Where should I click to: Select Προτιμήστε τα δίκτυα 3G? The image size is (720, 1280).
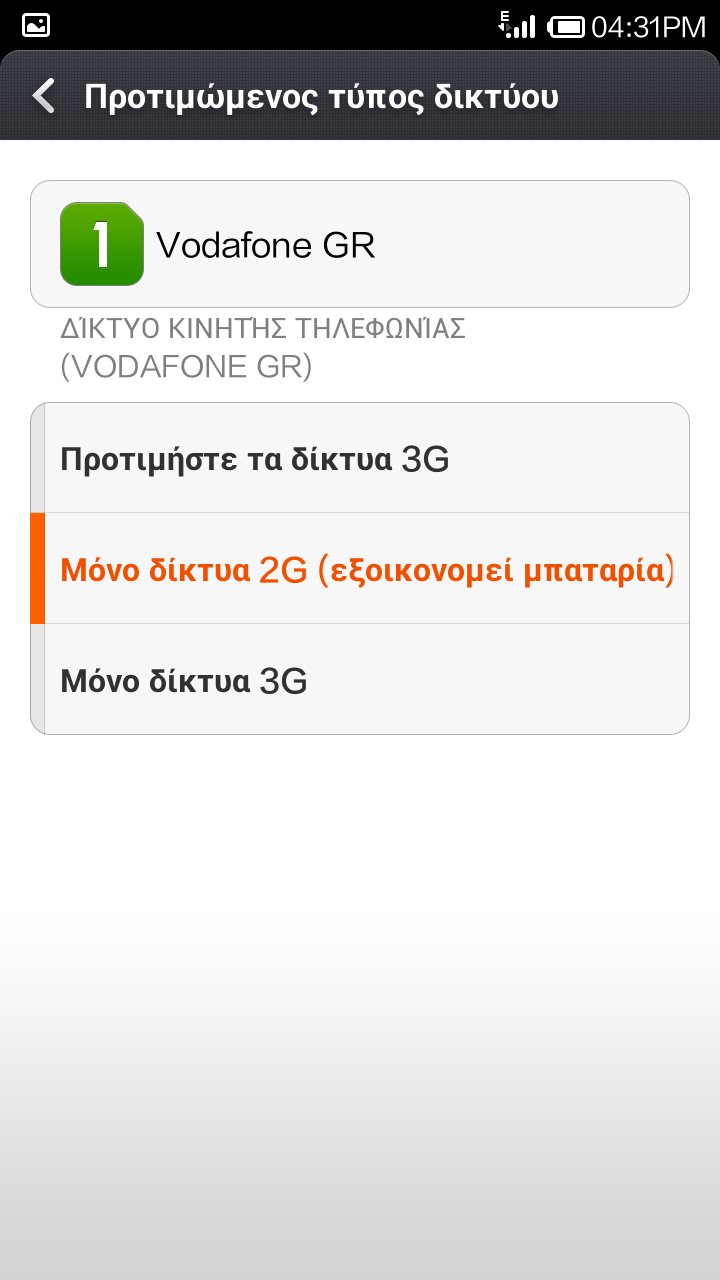(360, 459)
